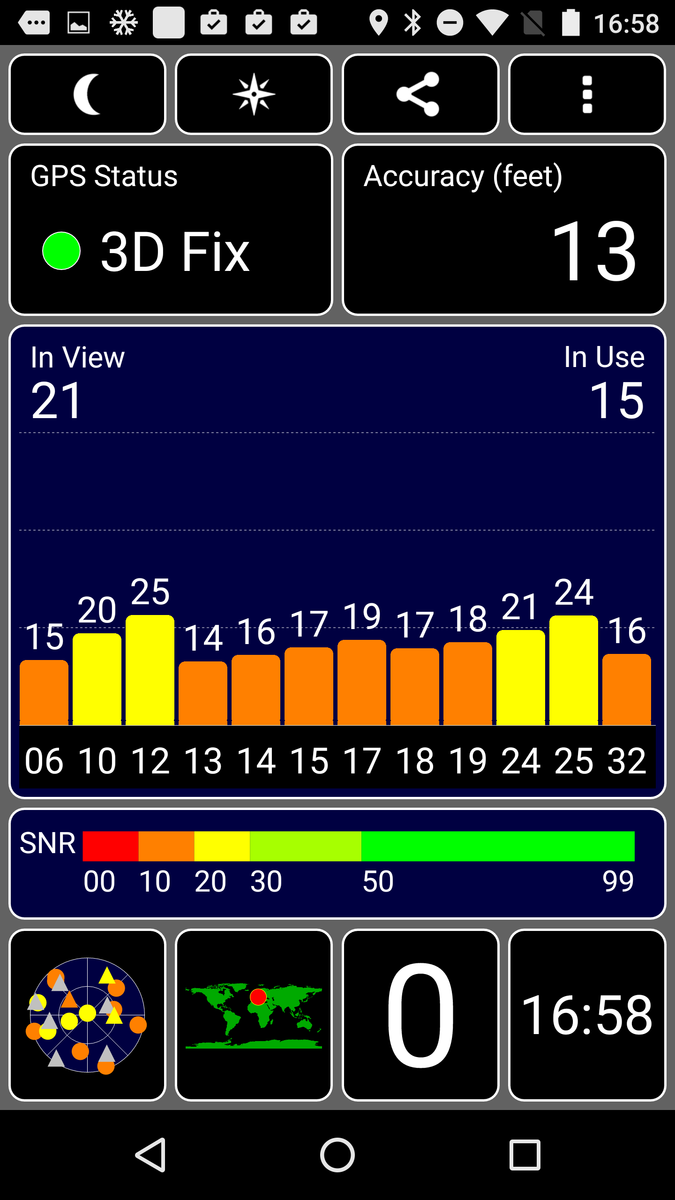Open the world map location tile
Screen dimensions: 675x1200
(x=254, y=1015)
